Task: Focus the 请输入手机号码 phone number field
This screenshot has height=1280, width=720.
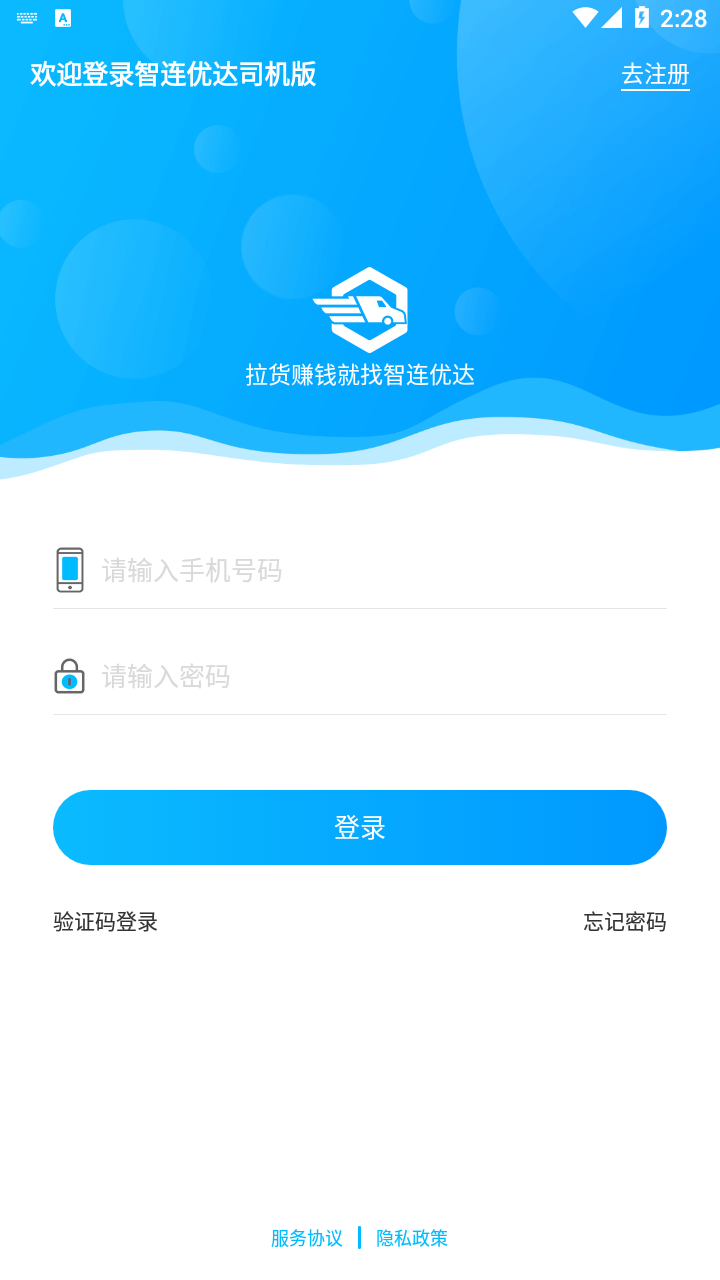Action: coord(380,571)
